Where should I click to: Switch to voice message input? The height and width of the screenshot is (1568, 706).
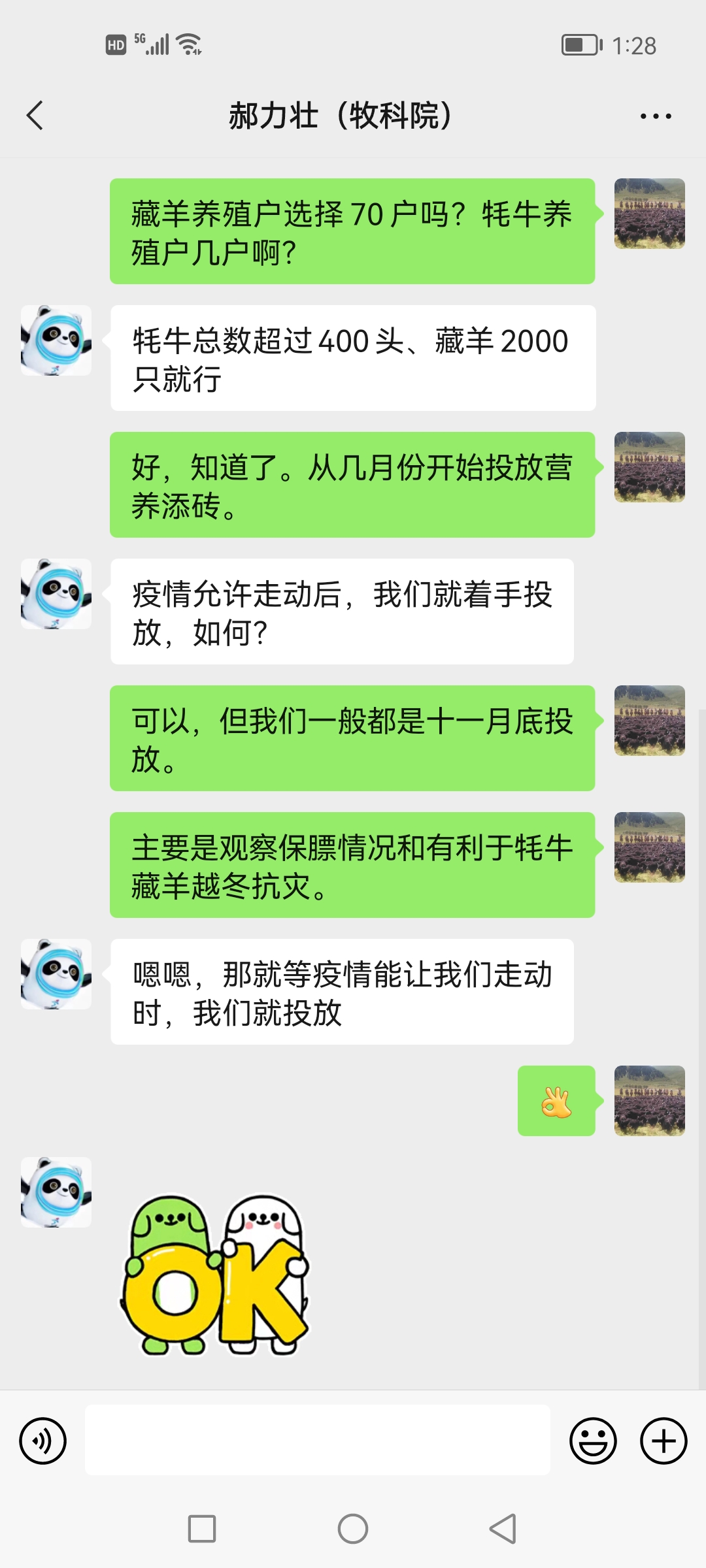[42, 1441]
